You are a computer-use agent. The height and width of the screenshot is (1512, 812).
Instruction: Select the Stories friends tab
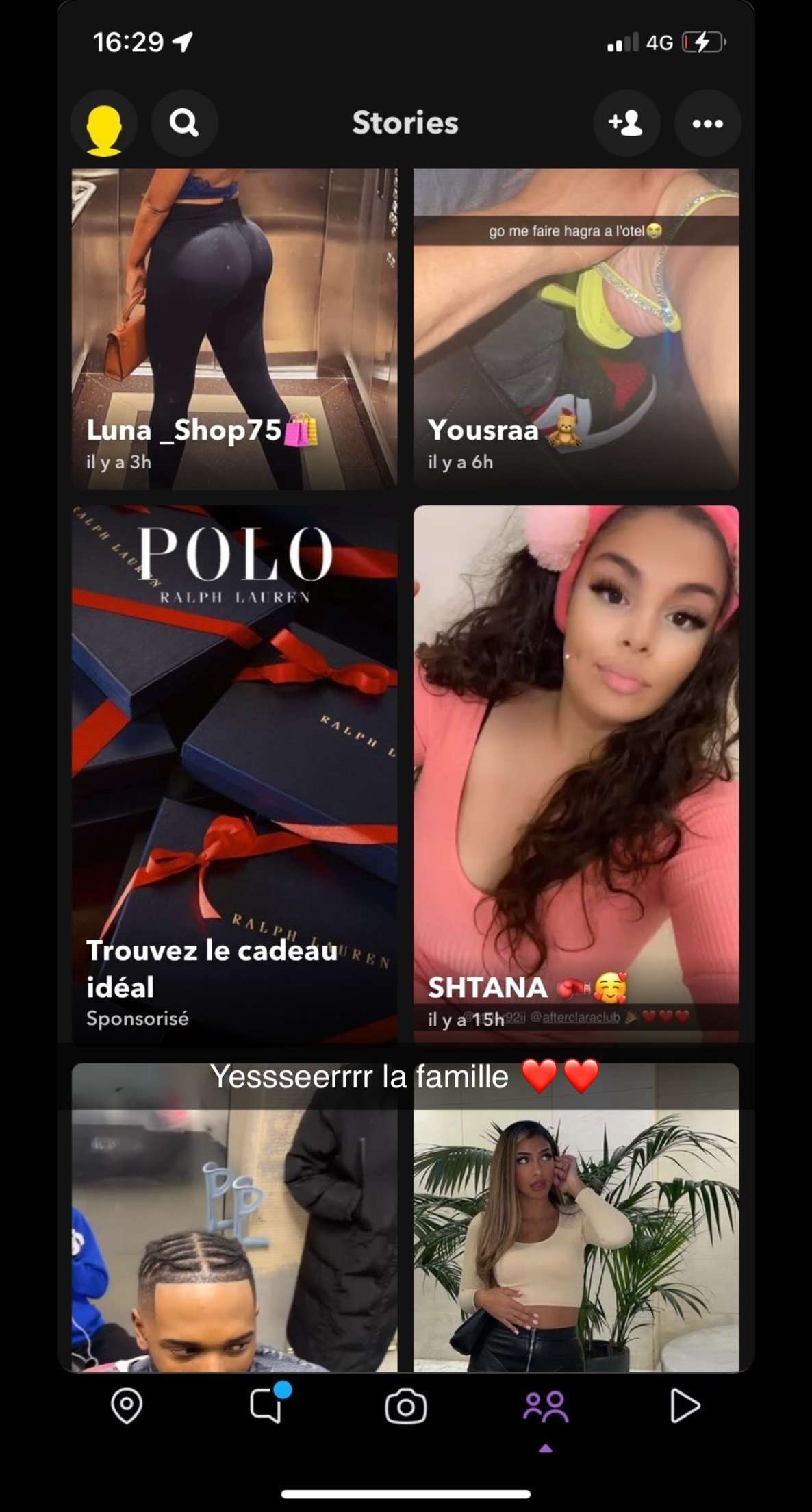545,1407
